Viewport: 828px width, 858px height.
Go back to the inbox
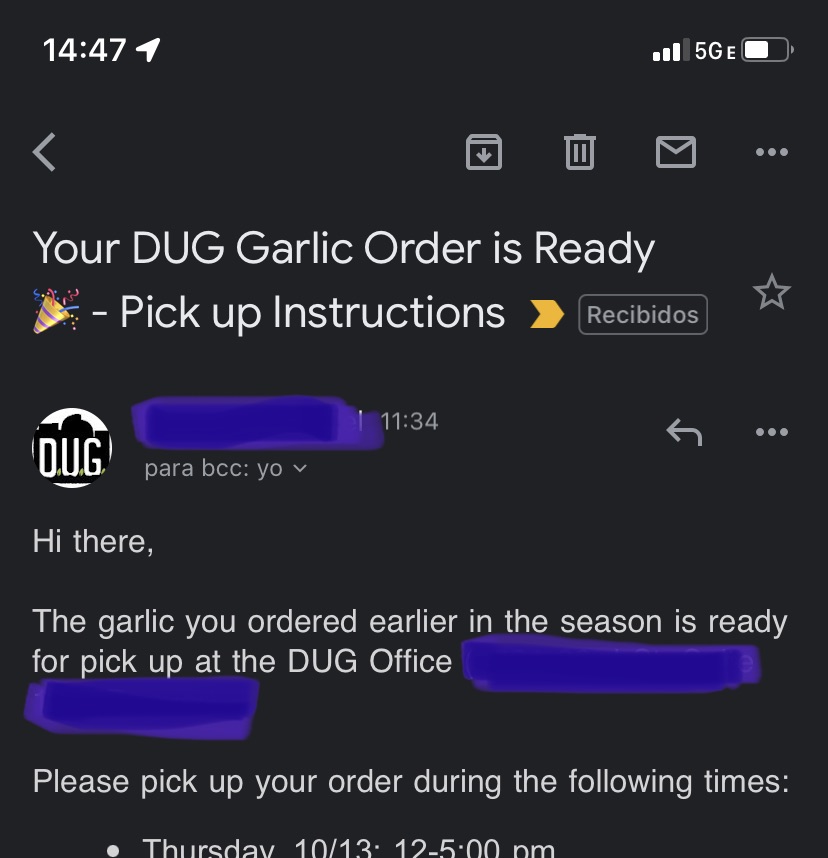pyautogui.click(x=45, y=152)
